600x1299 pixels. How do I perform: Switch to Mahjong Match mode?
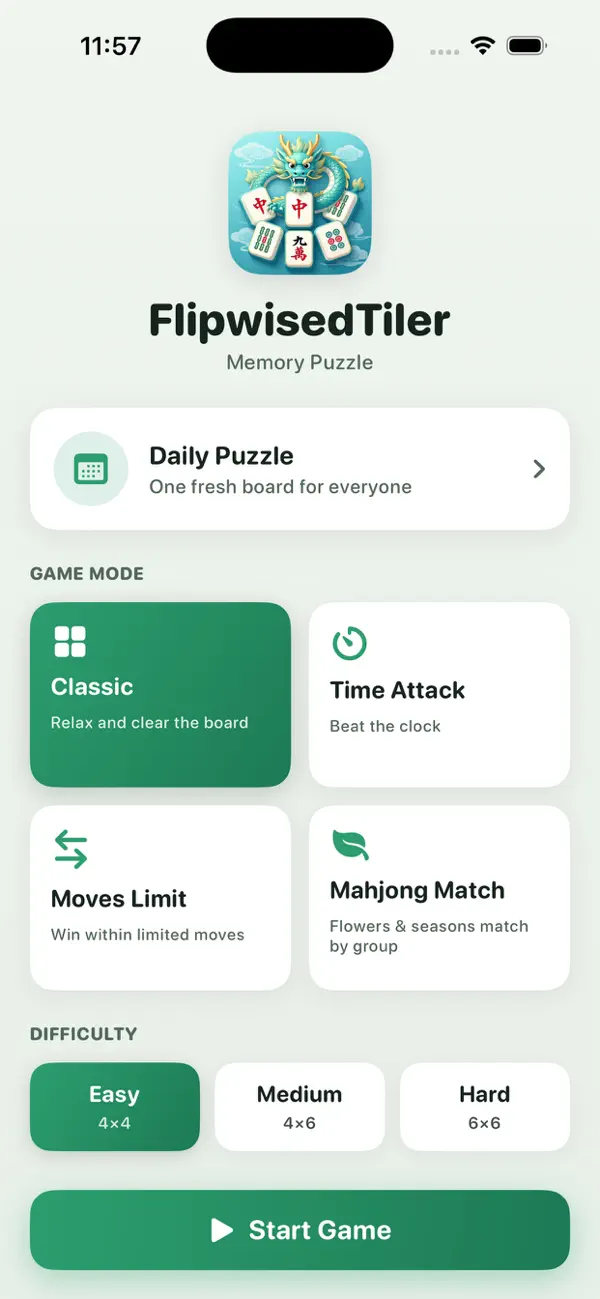tap(439, 898)
